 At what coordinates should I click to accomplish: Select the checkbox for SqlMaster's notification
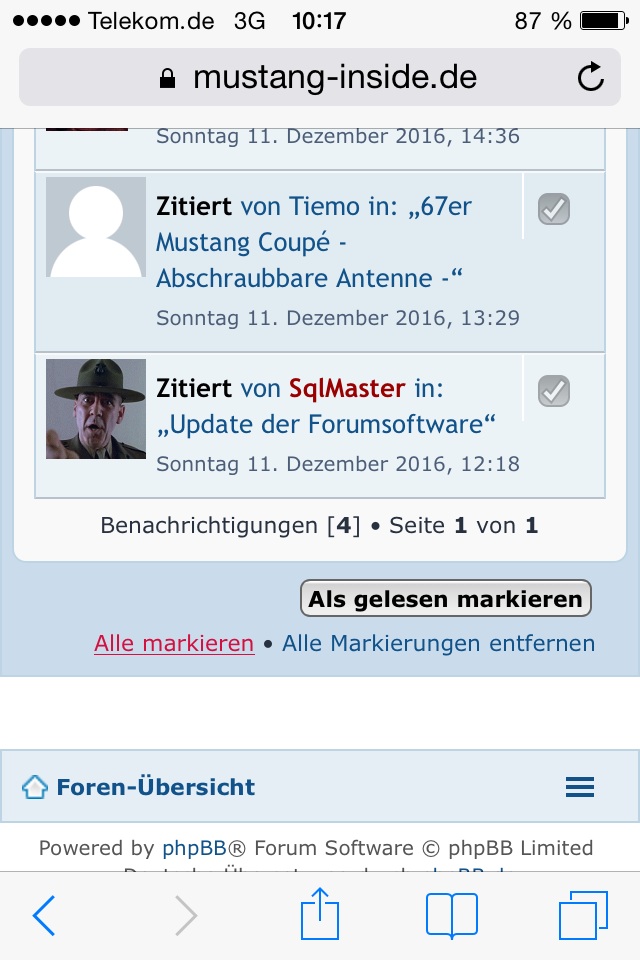coord(554,391)
